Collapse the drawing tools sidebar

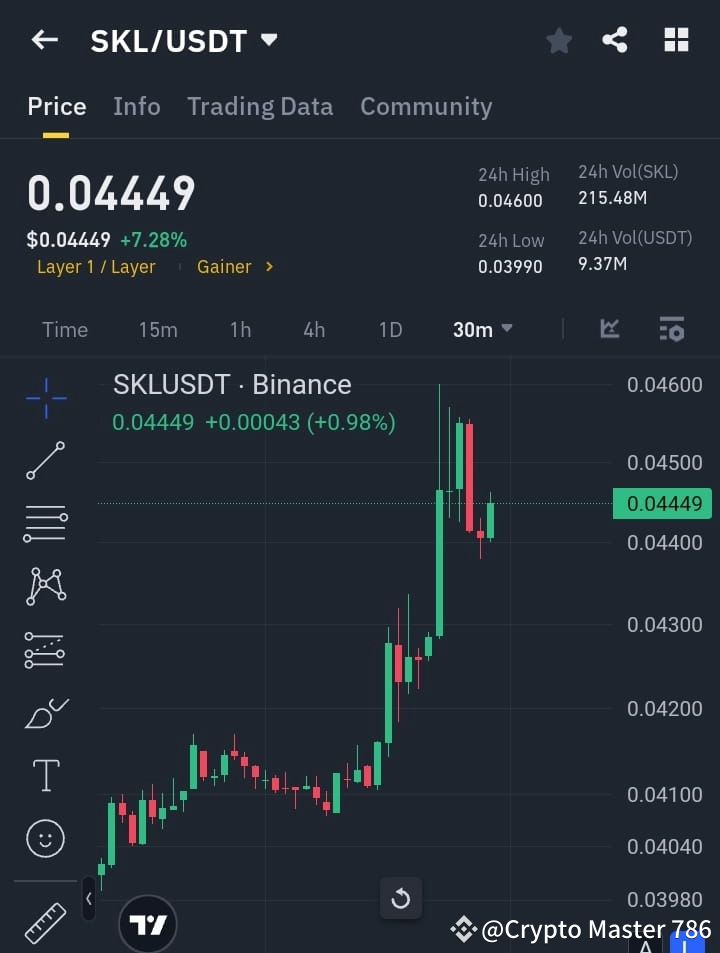(88, 898)
